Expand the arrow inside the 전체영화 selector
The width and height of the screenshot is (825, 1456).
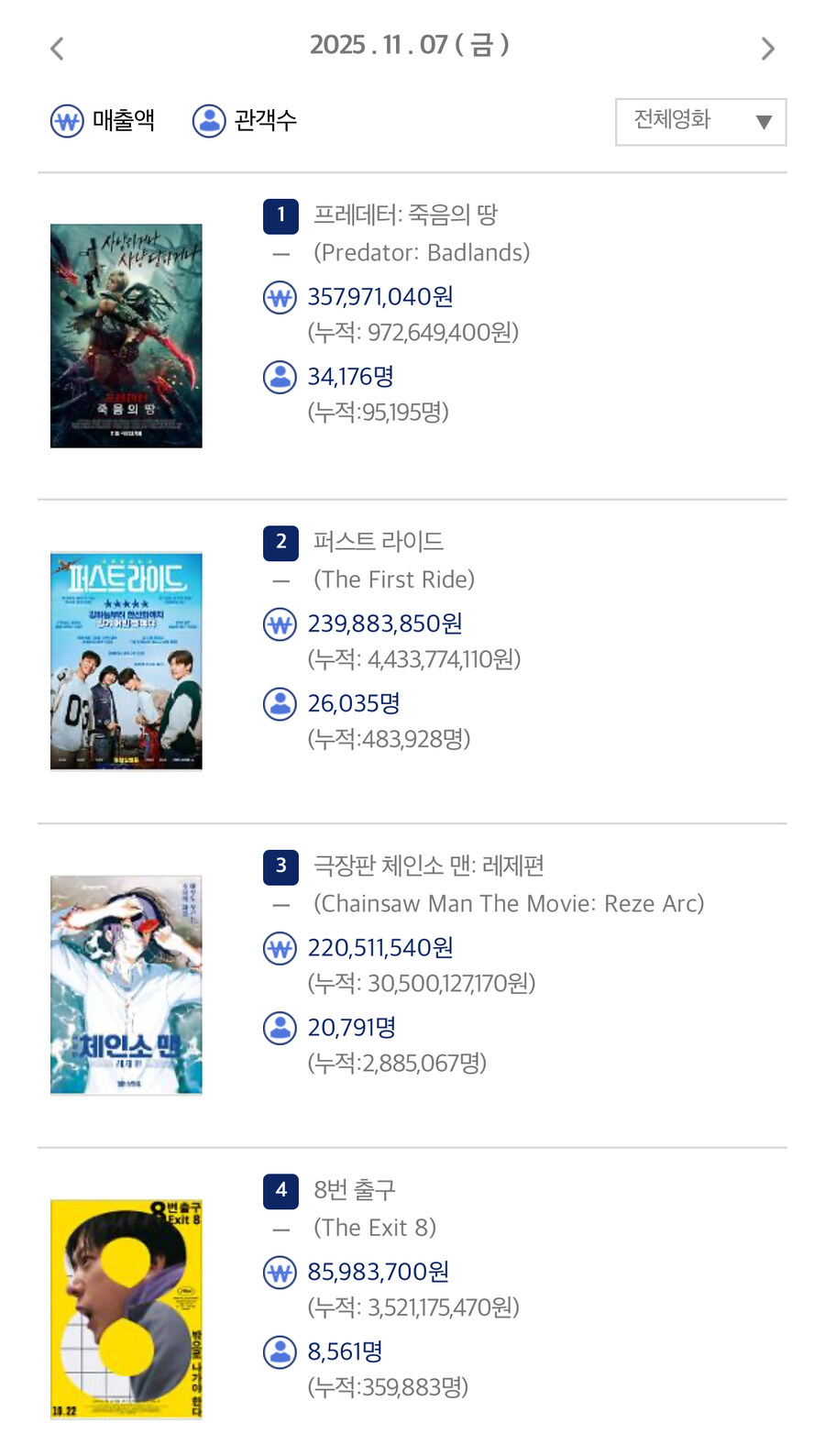click(x=764, y=122)
